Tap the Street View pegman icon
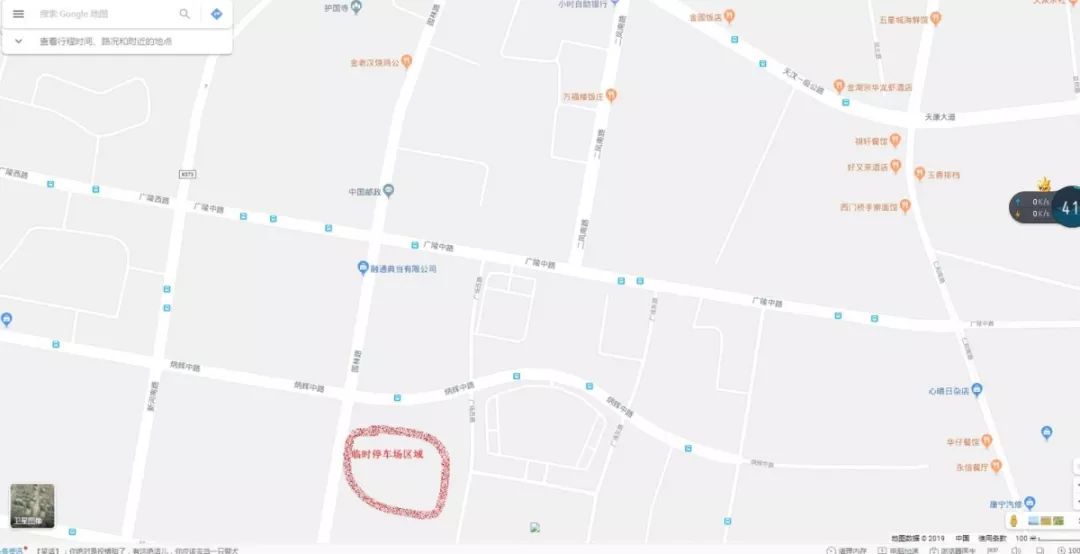The image size is (1080, 554). point(1013,521)
